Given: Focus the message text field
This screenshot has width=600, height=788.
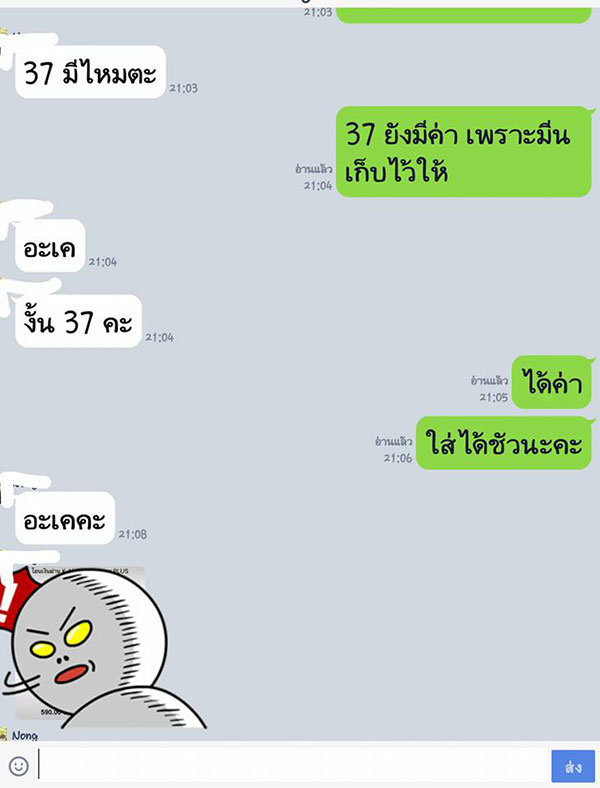Looking at the screenshot, I should click(x=290, y=766).
